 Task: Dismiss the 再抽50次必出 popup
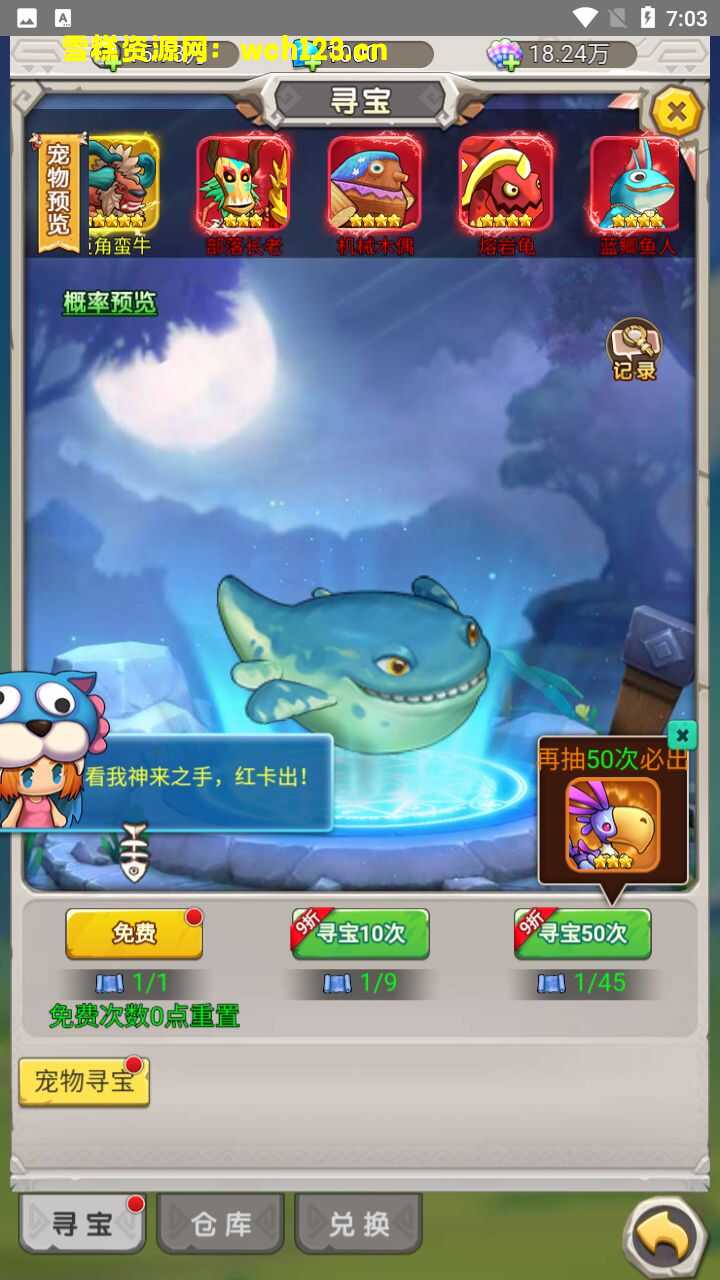pos(682,736)
